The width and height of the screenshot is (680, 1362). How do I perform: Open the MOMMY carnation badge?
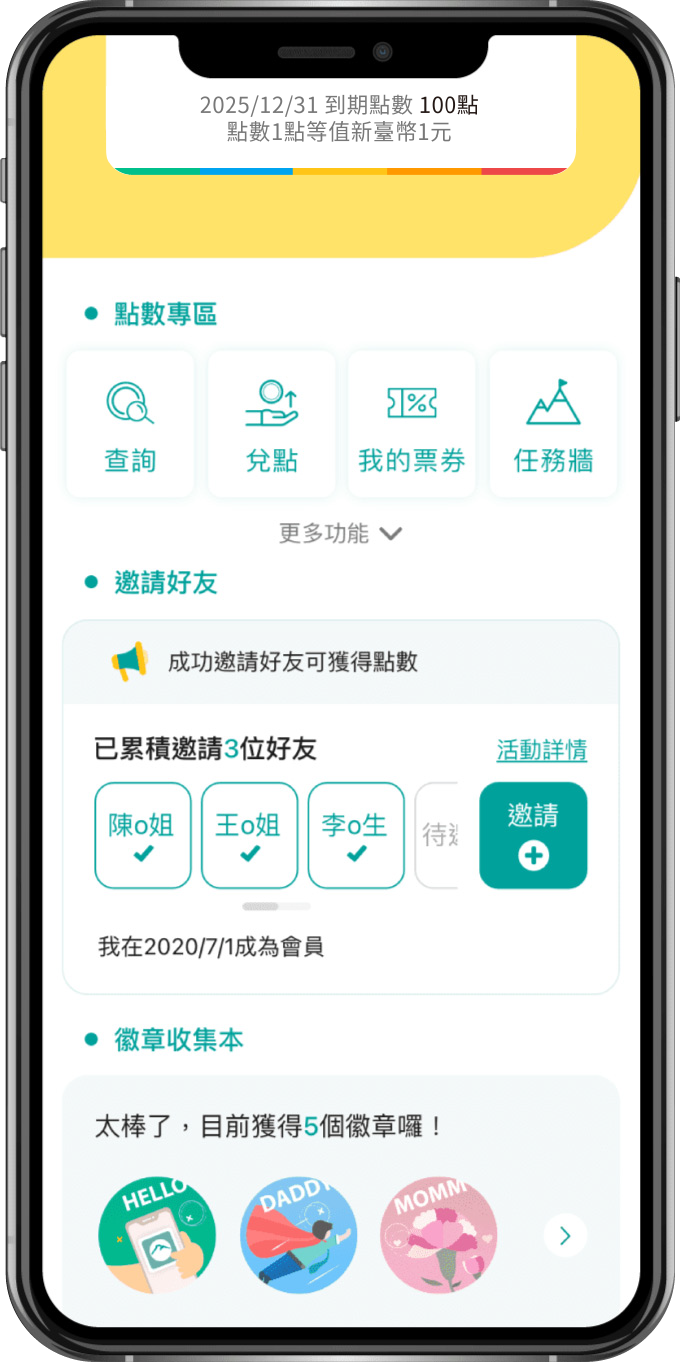(438, 1235)
